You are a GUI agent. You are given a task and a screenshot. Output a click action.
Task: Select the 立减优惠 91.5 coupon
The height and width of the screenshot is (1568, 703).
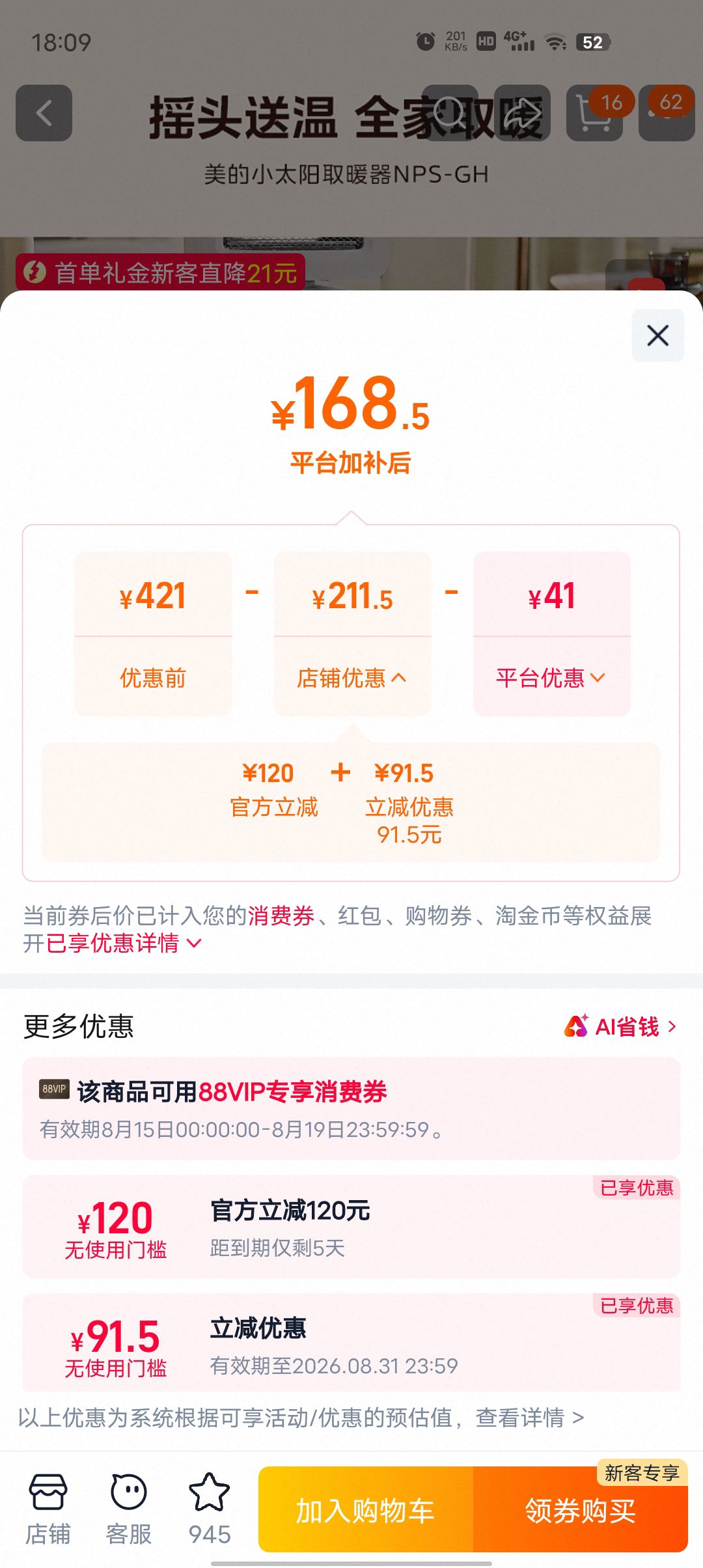coord(351,1342)
